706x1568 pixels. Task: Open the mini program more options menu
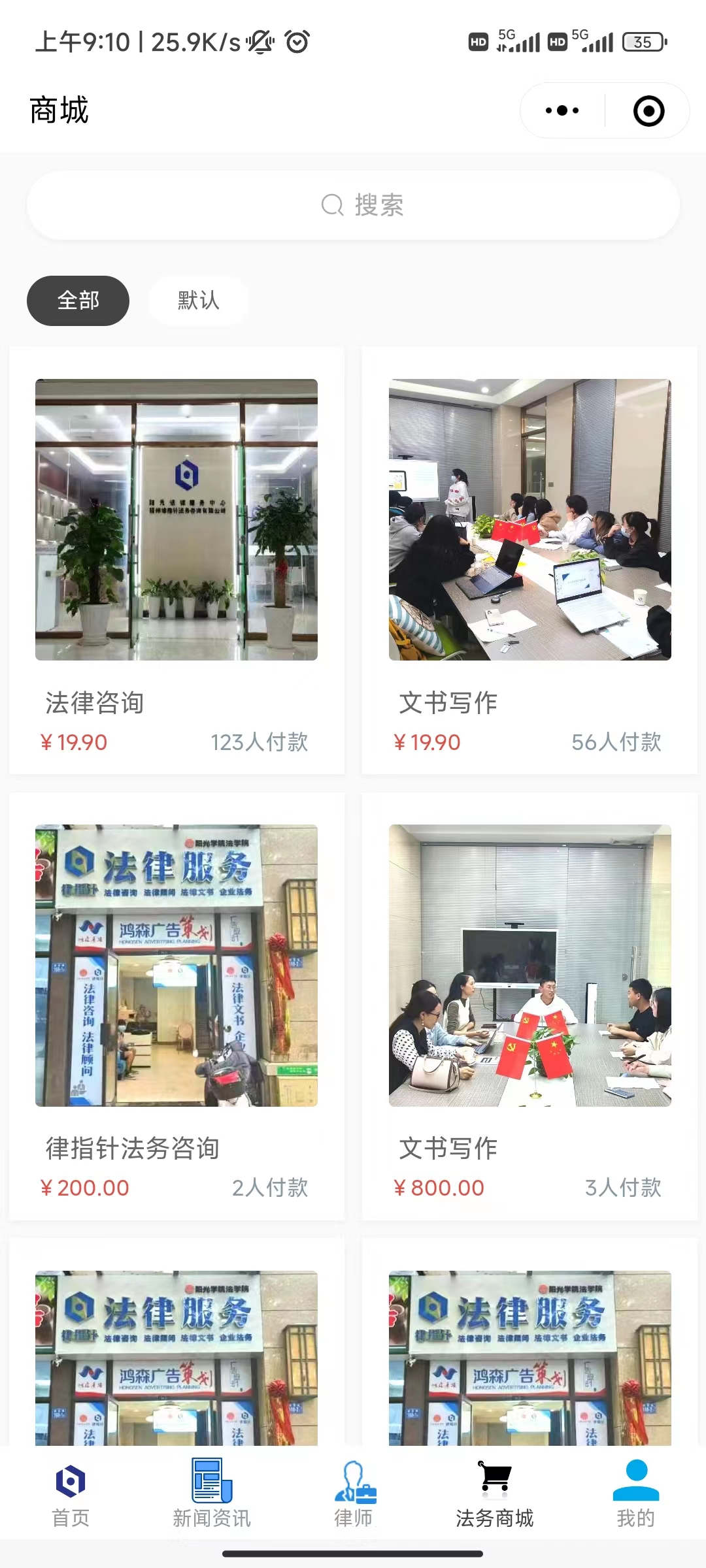pos(562,110)
